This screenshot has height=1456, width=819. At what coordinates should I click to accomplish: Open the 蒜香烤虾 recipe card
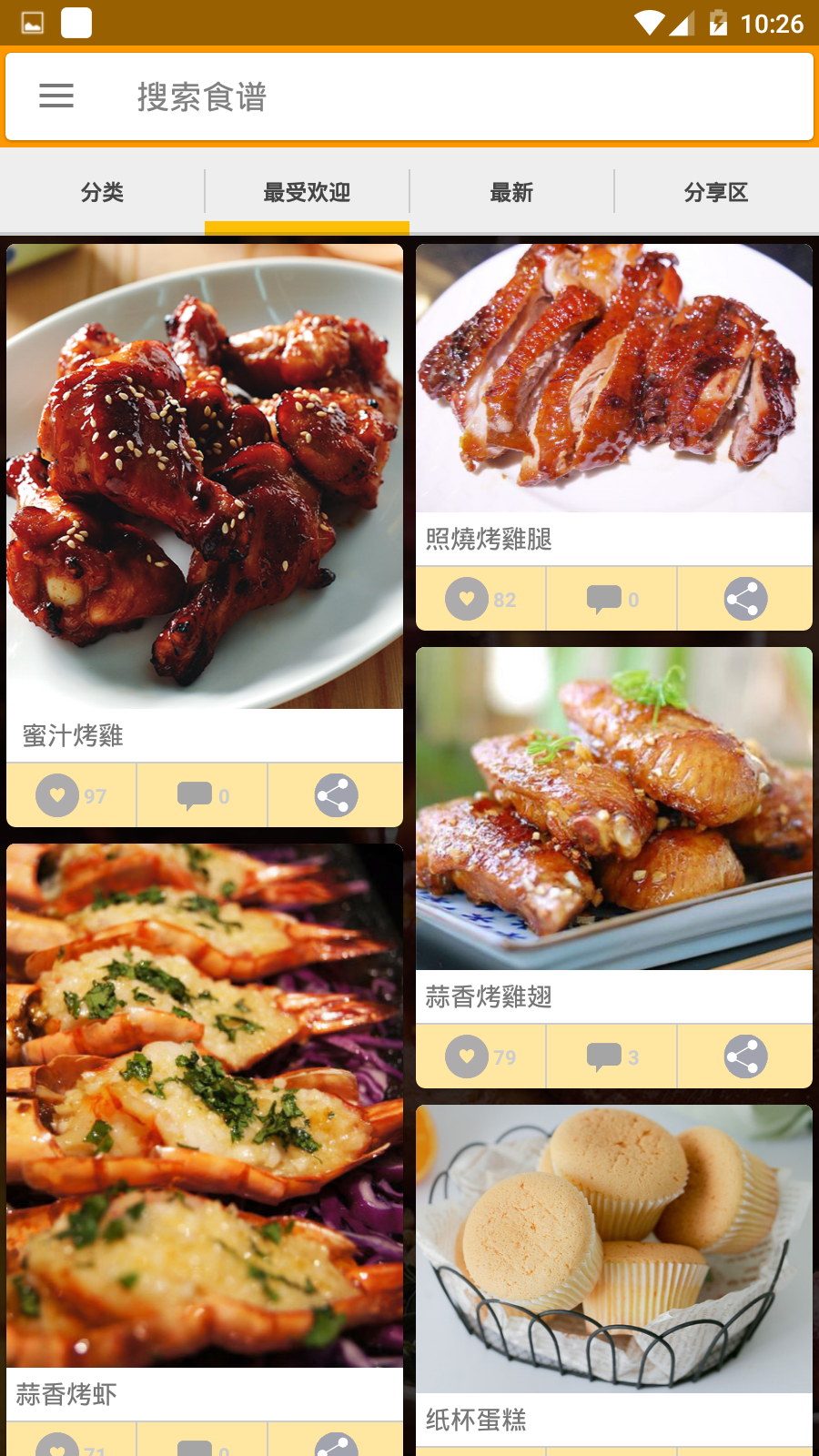[x=205, y=1131]
